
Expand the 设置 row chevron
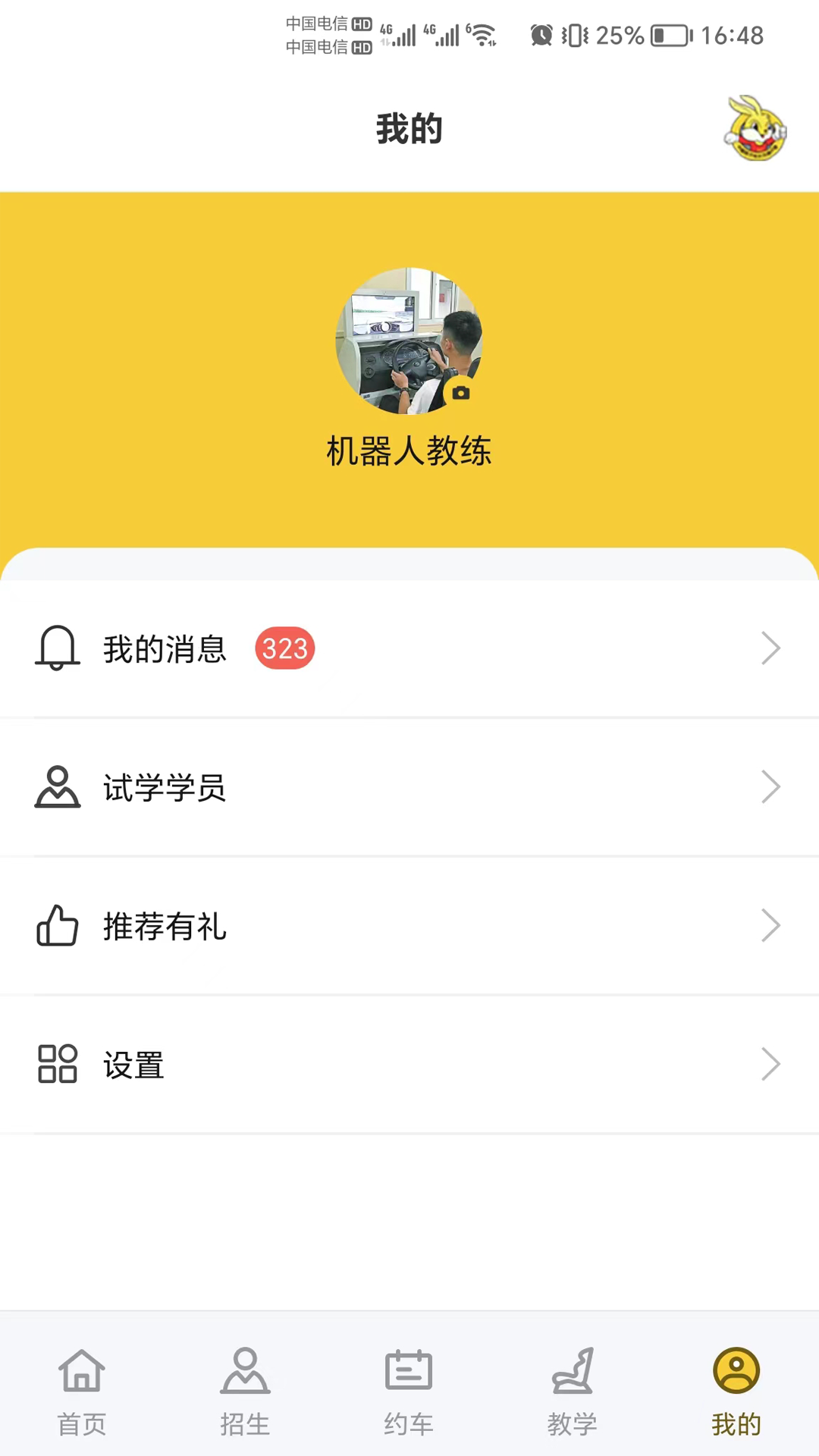tap(770, 1064)
